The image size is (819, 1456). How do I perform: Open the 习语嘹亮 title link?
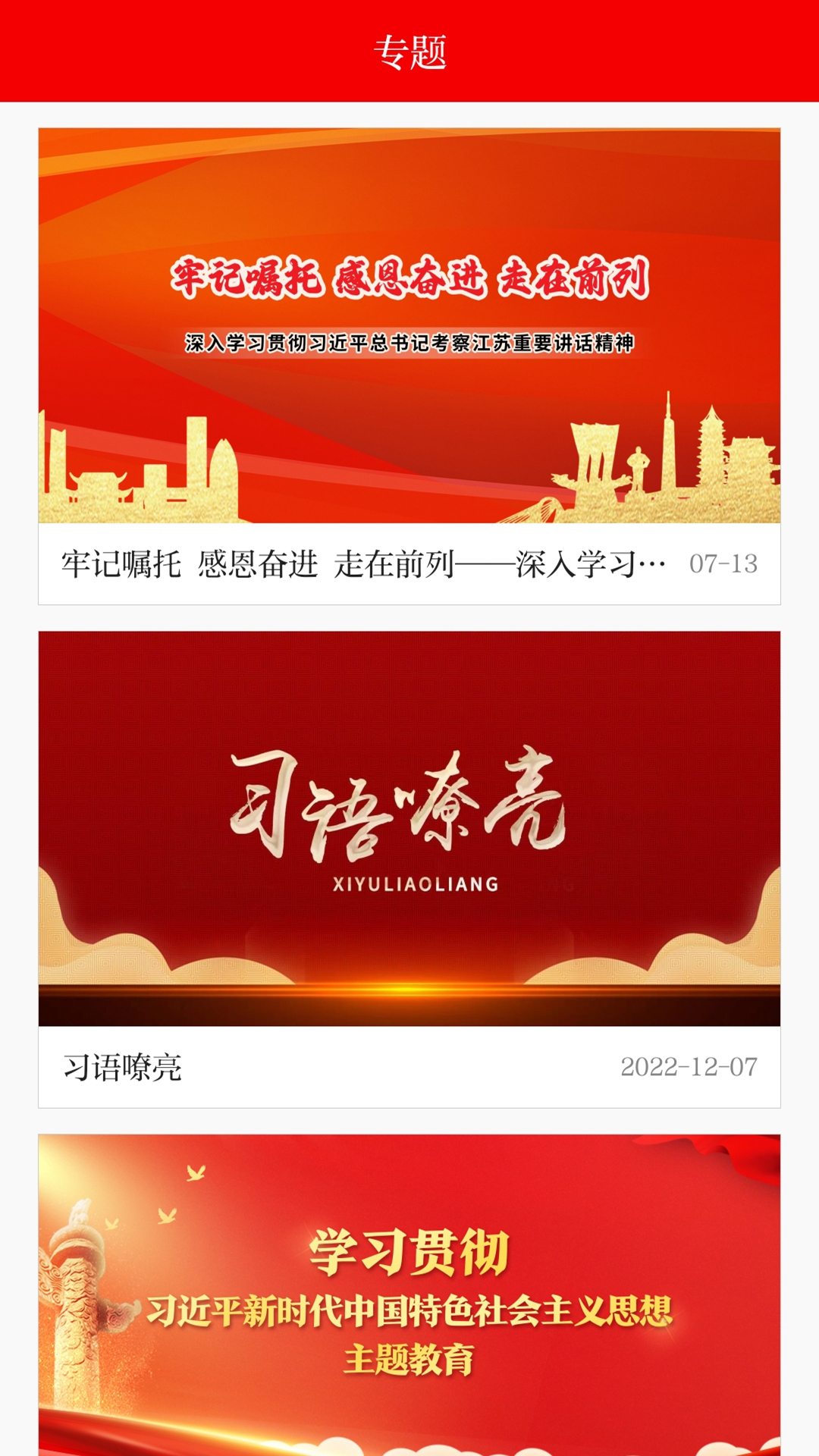click(121, 1065)
